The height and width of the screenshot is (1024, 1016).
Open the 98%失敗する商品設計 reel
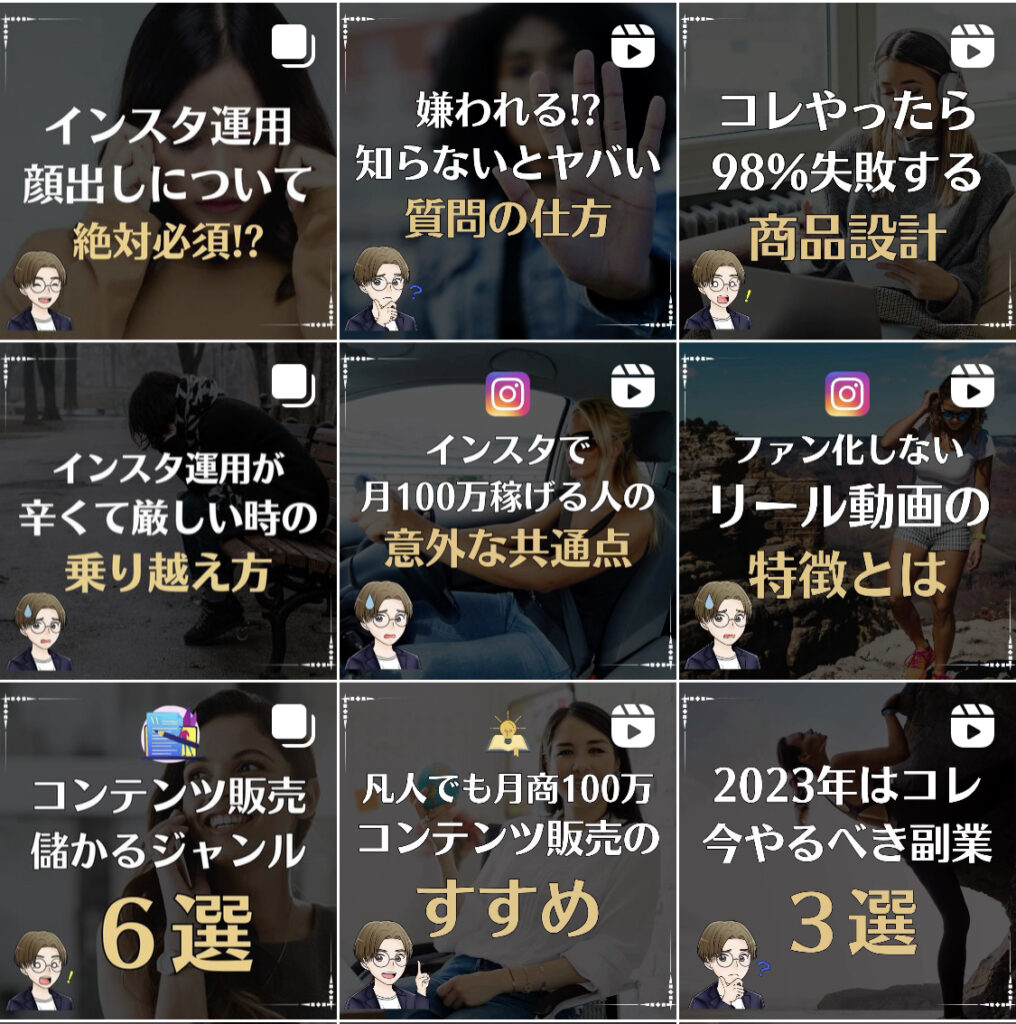point(847,170)
